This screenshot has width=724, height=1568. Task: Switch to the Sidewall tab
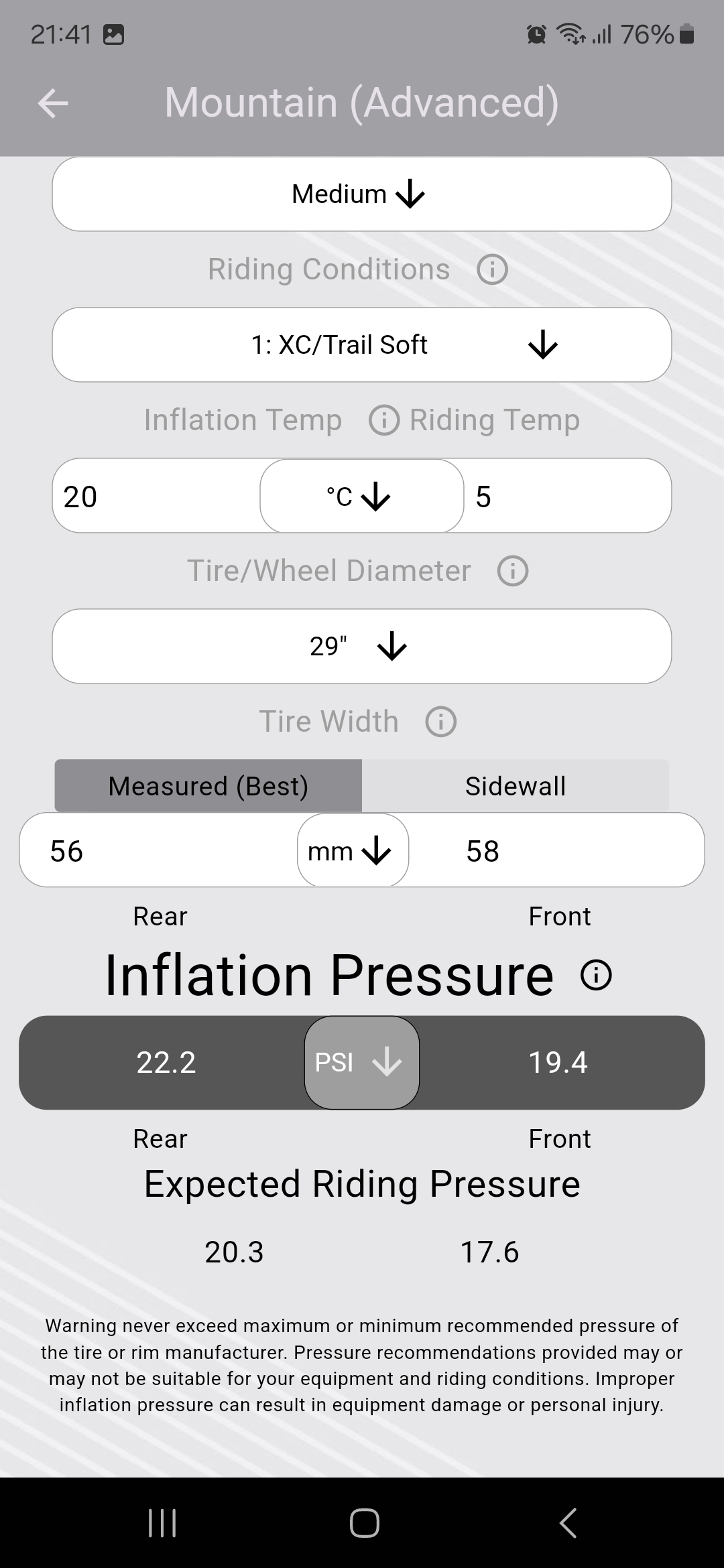(515, 786)
